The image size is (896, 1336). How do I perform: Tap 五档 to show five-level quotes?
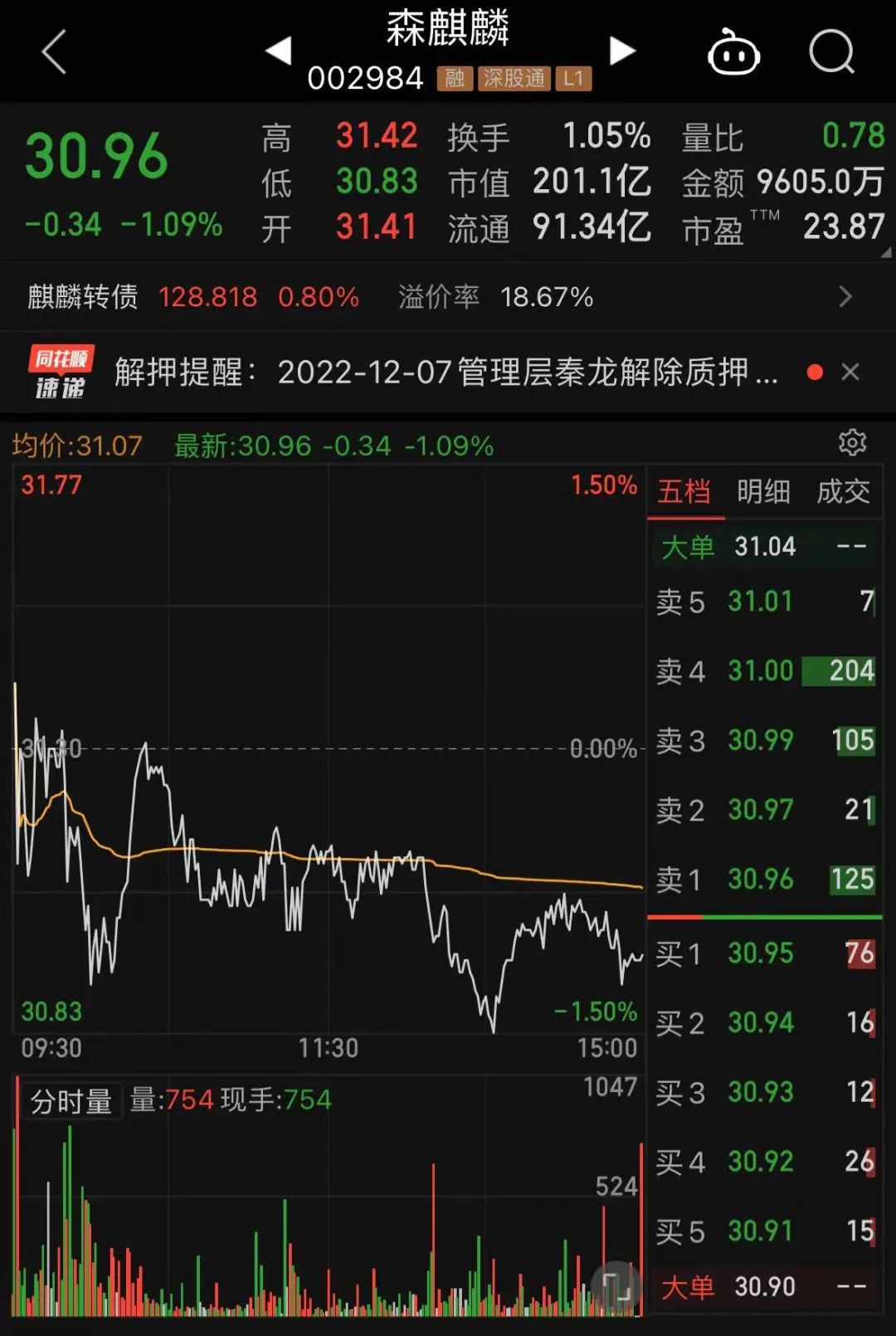tap(685, 491)
